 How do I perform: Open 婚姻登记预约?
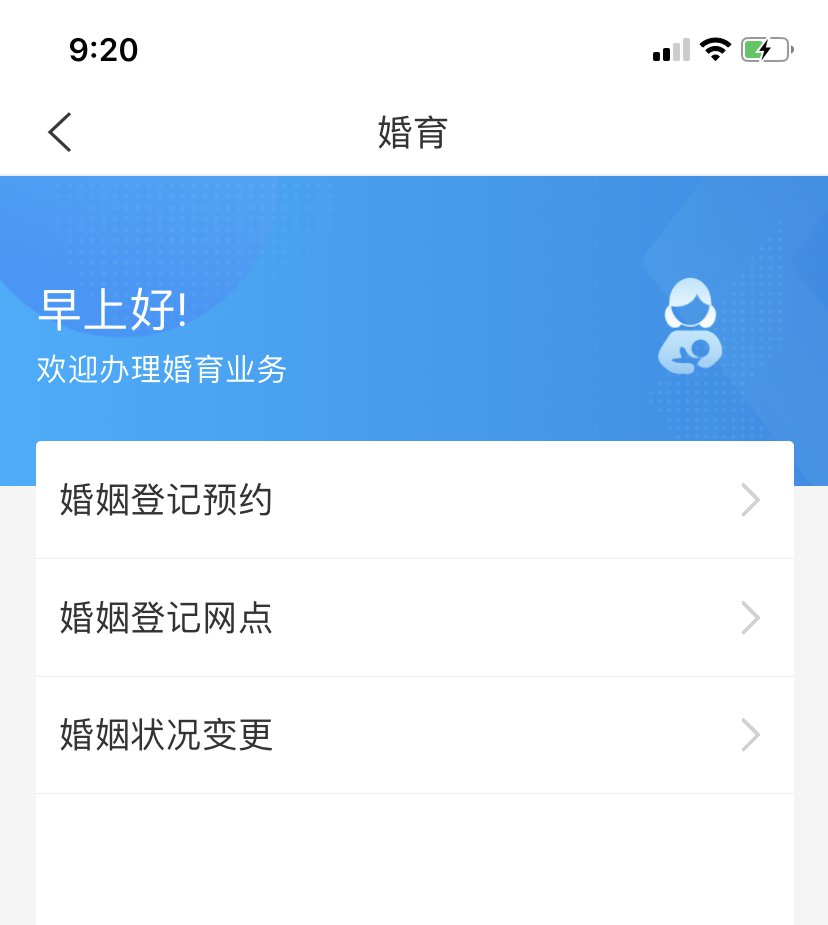pyautogui.click(x=414, y=500)
